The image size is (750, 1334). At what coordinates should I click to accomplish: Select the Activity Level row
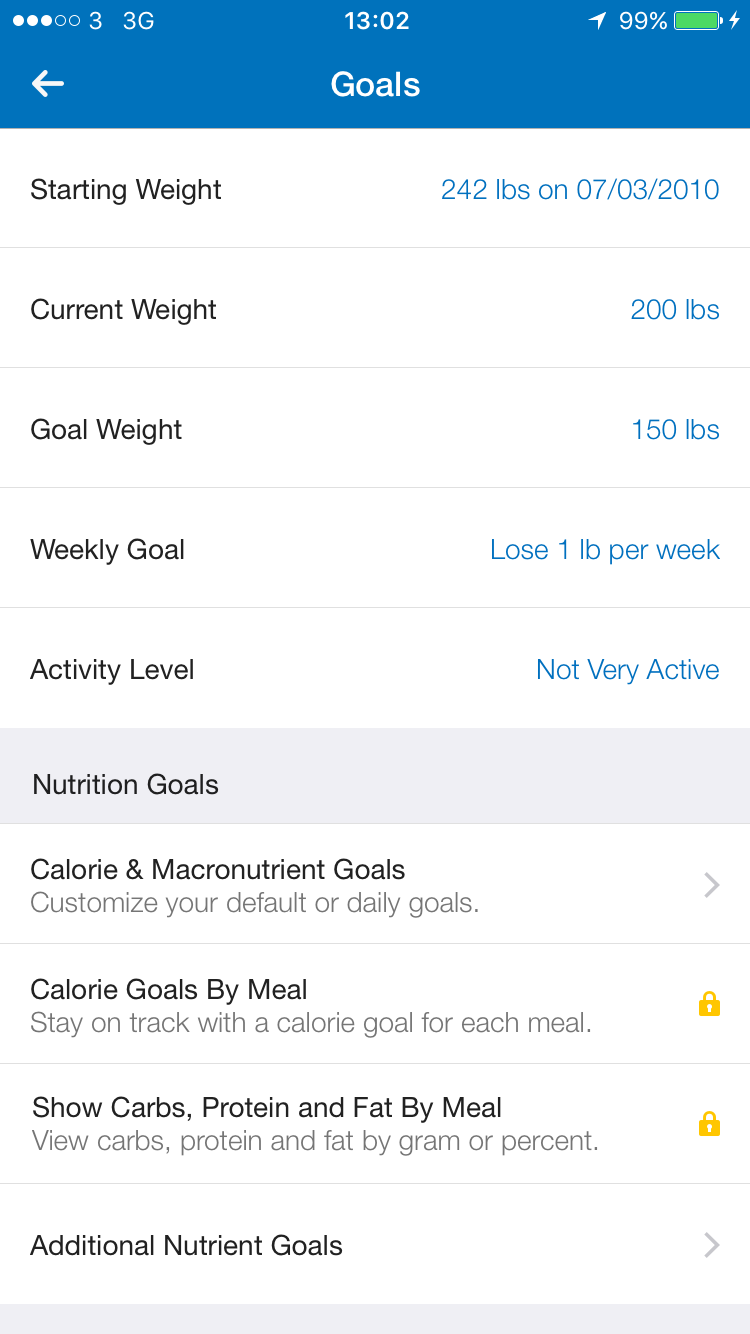point(375,668)
